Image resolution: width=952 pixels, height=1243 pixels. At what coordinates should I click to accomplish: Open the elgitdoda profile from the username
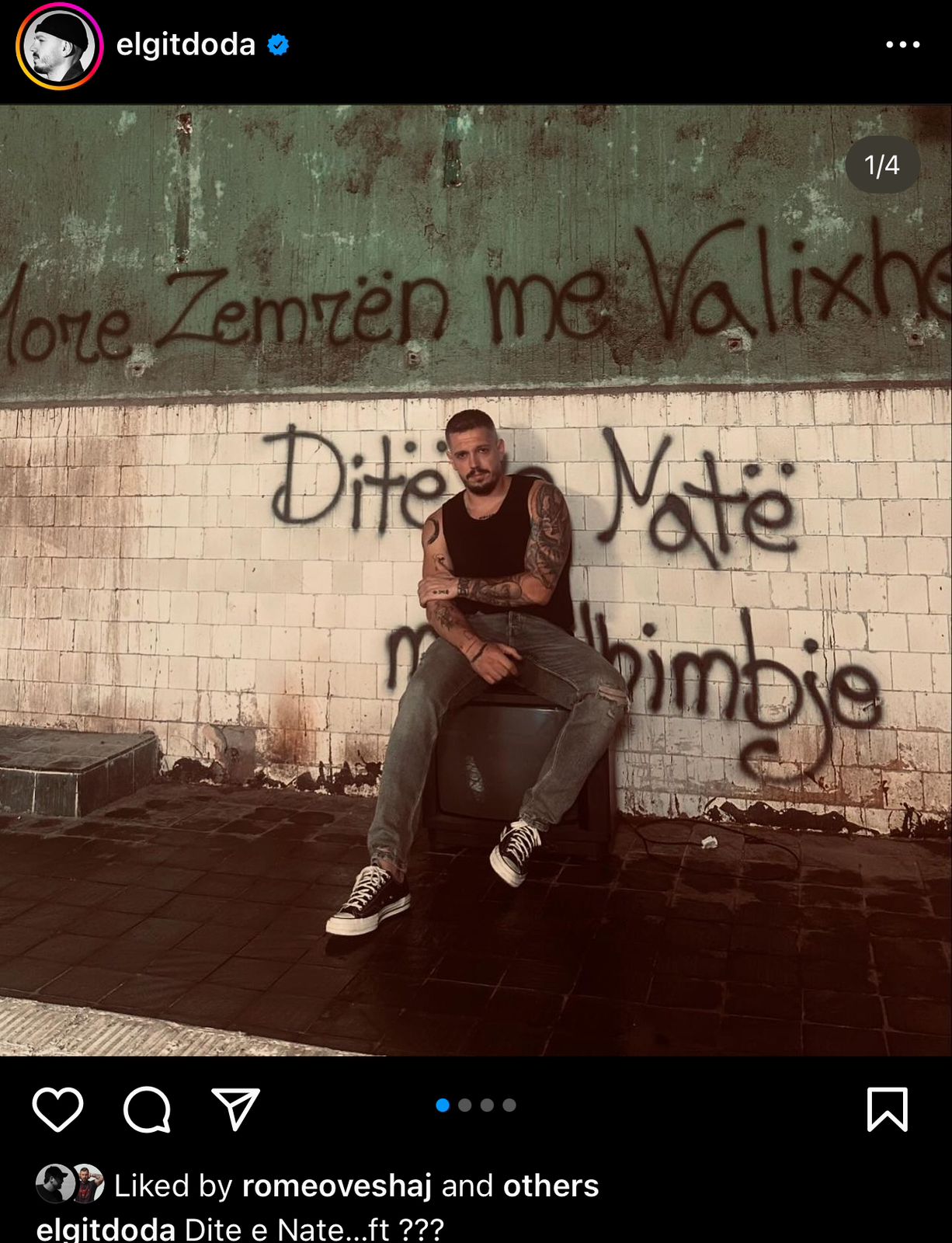[x=186, y=45]
